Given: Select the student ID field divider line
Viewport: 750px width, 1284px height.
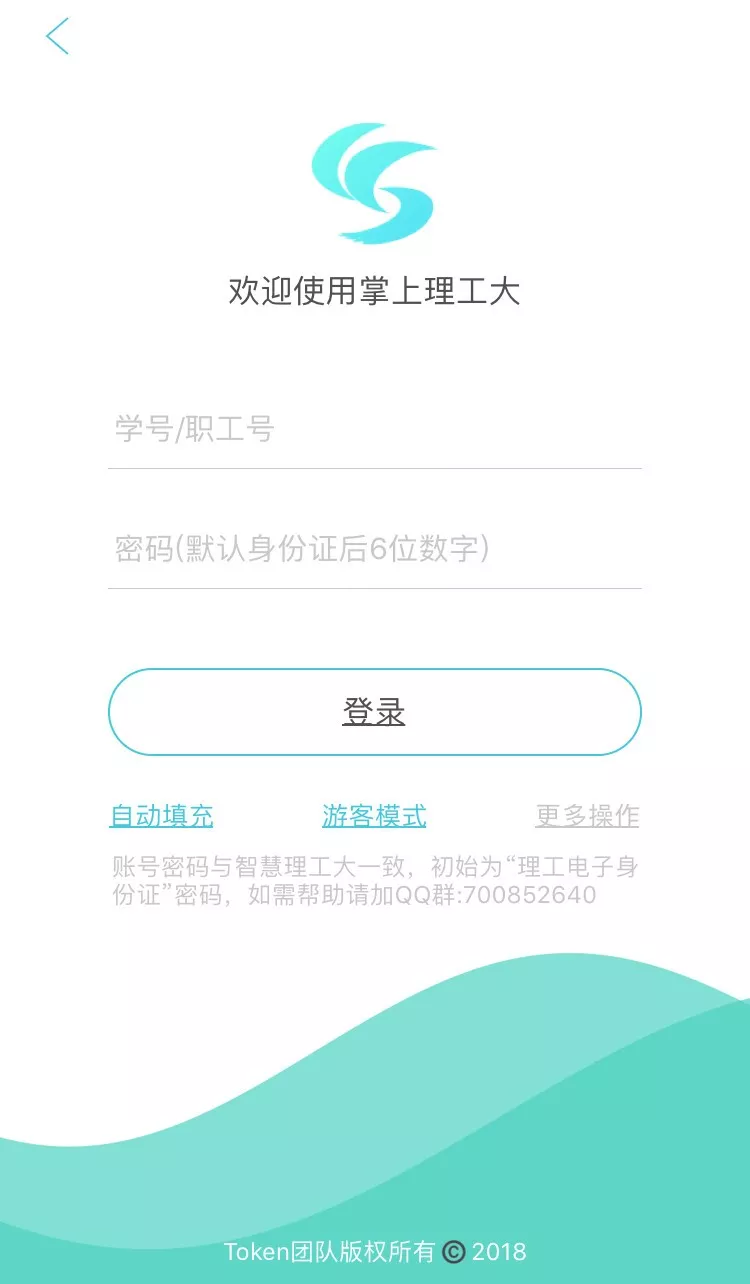Looking at the screenshot, I should [x=375, y=466].
